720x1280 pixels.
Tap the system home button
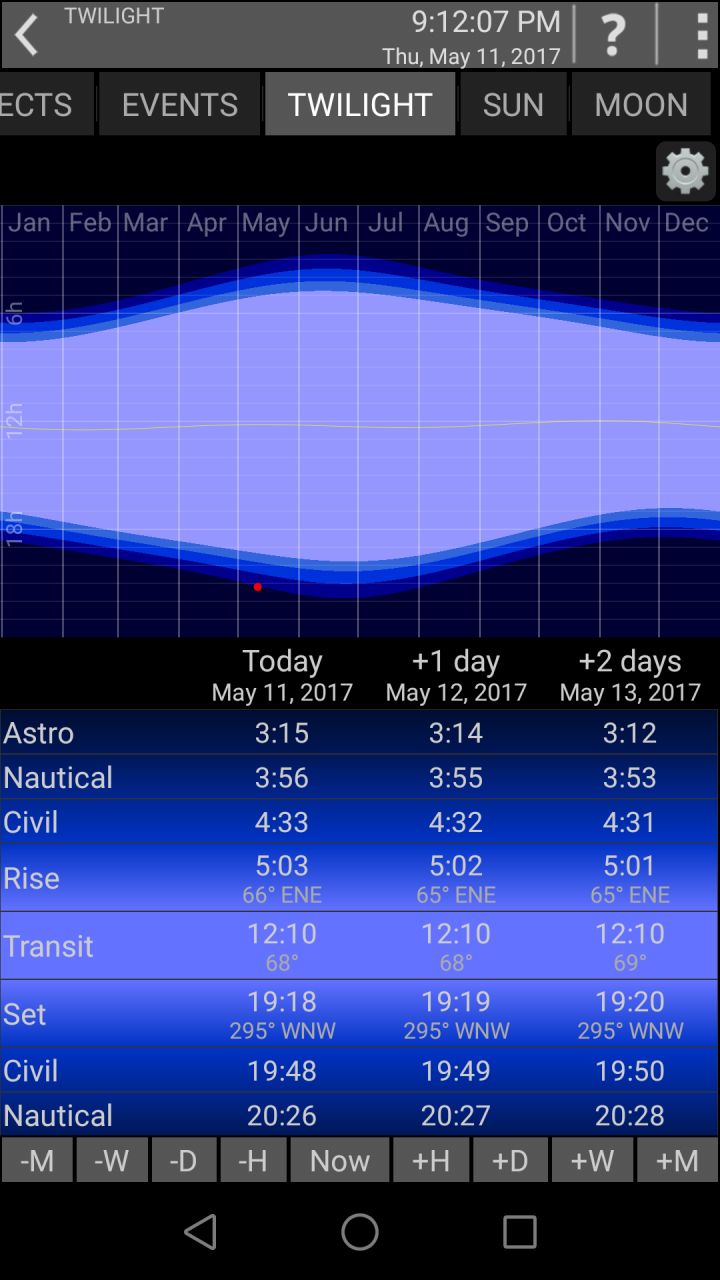click(360, 1232)
